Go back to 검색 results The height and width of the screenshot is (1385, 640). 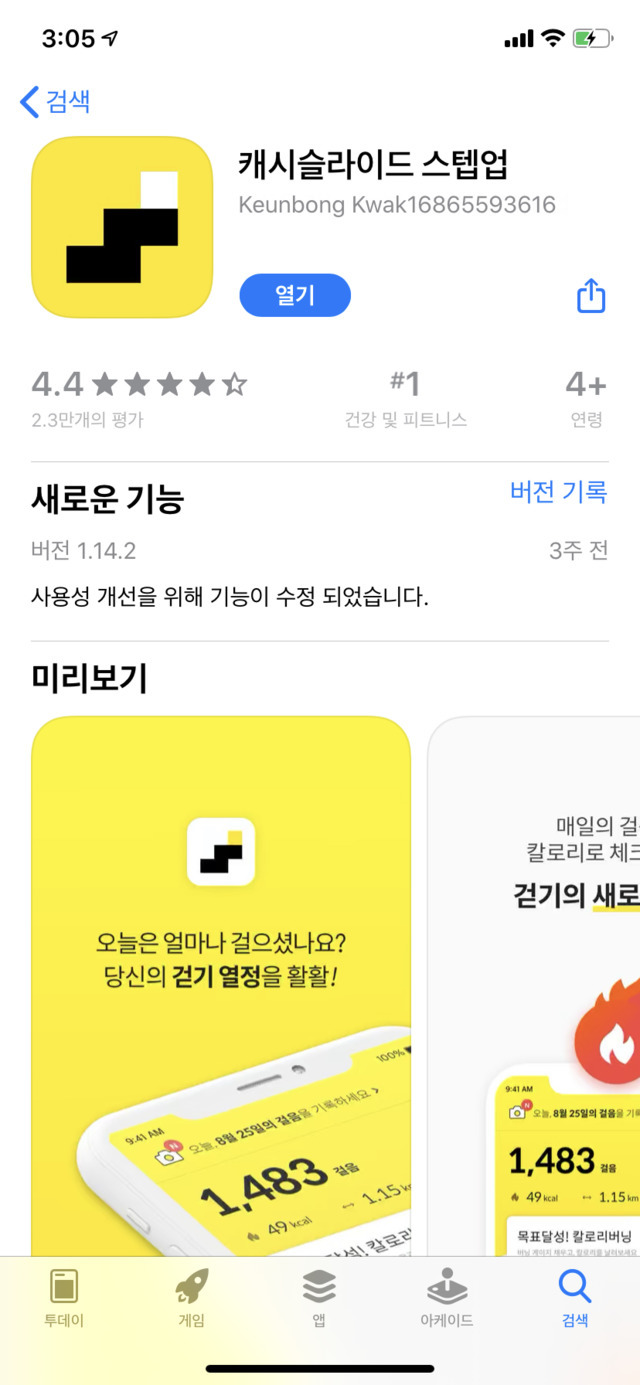[x=56, y=101]
